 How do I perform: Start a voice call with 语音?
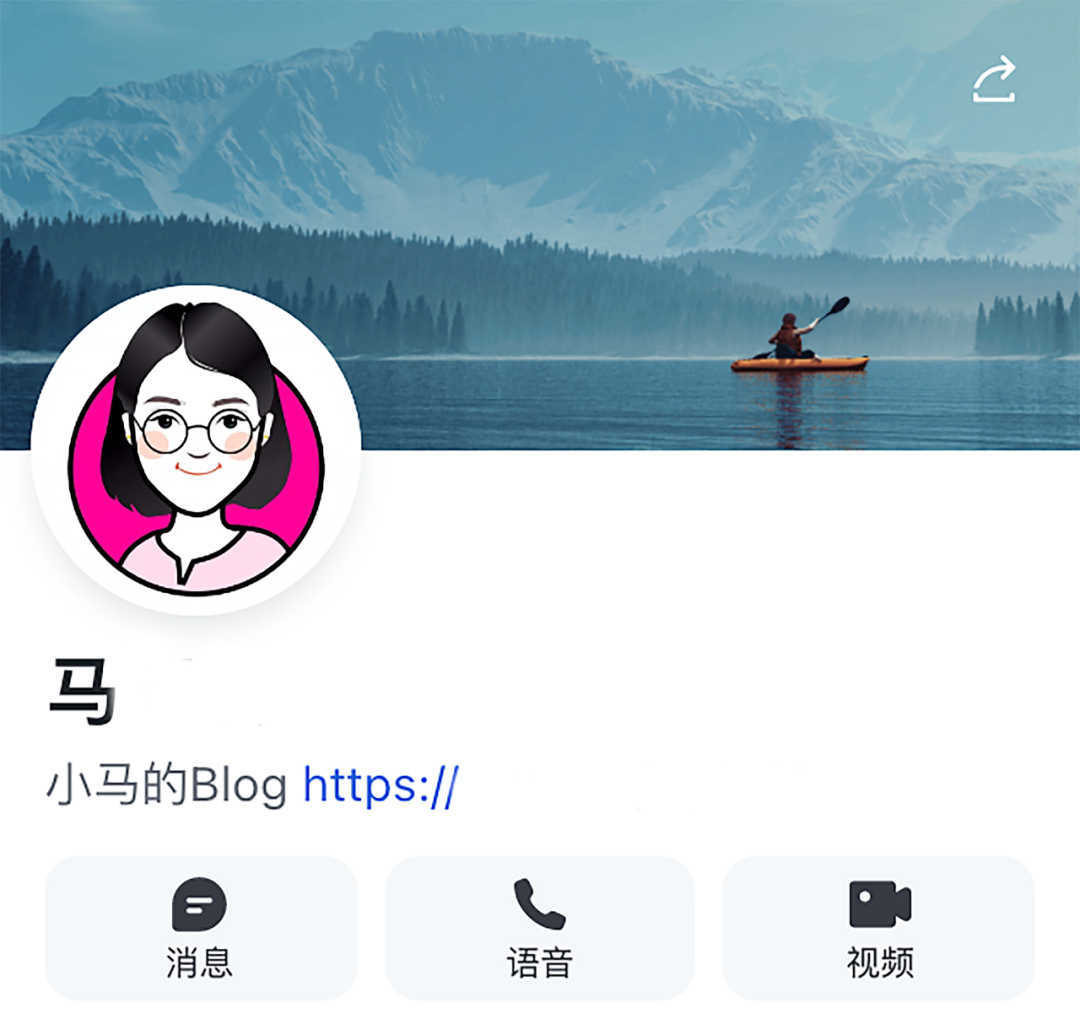pyautogui.click(x=539, y=928)
